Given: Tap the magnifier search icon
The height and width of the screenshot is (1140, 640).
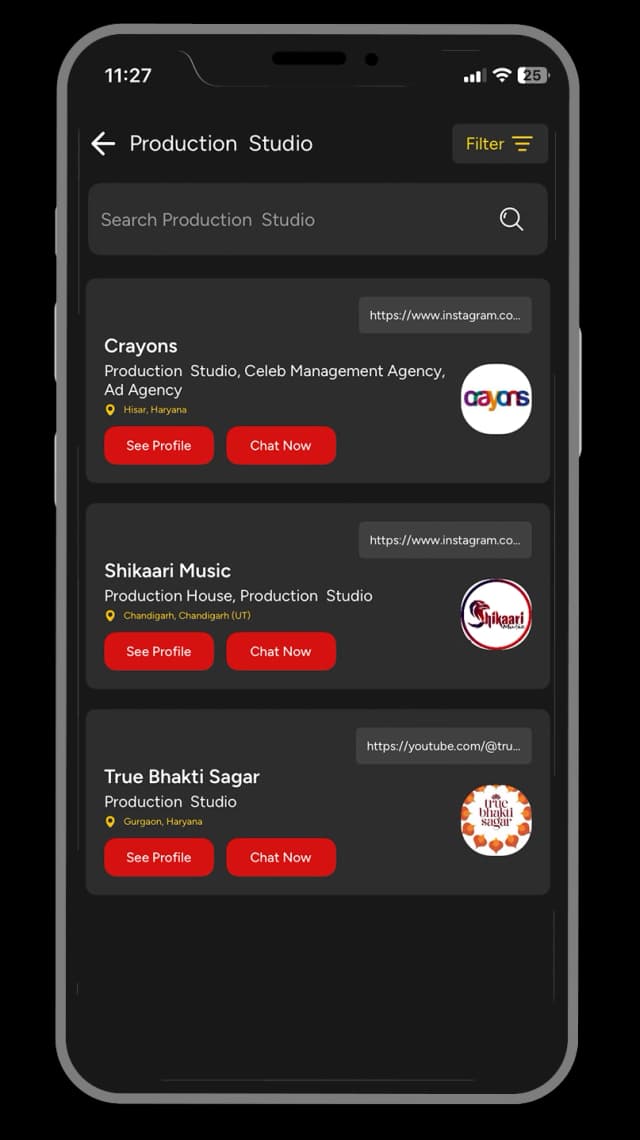Looking at the screenshot, I should coord(511,220).
